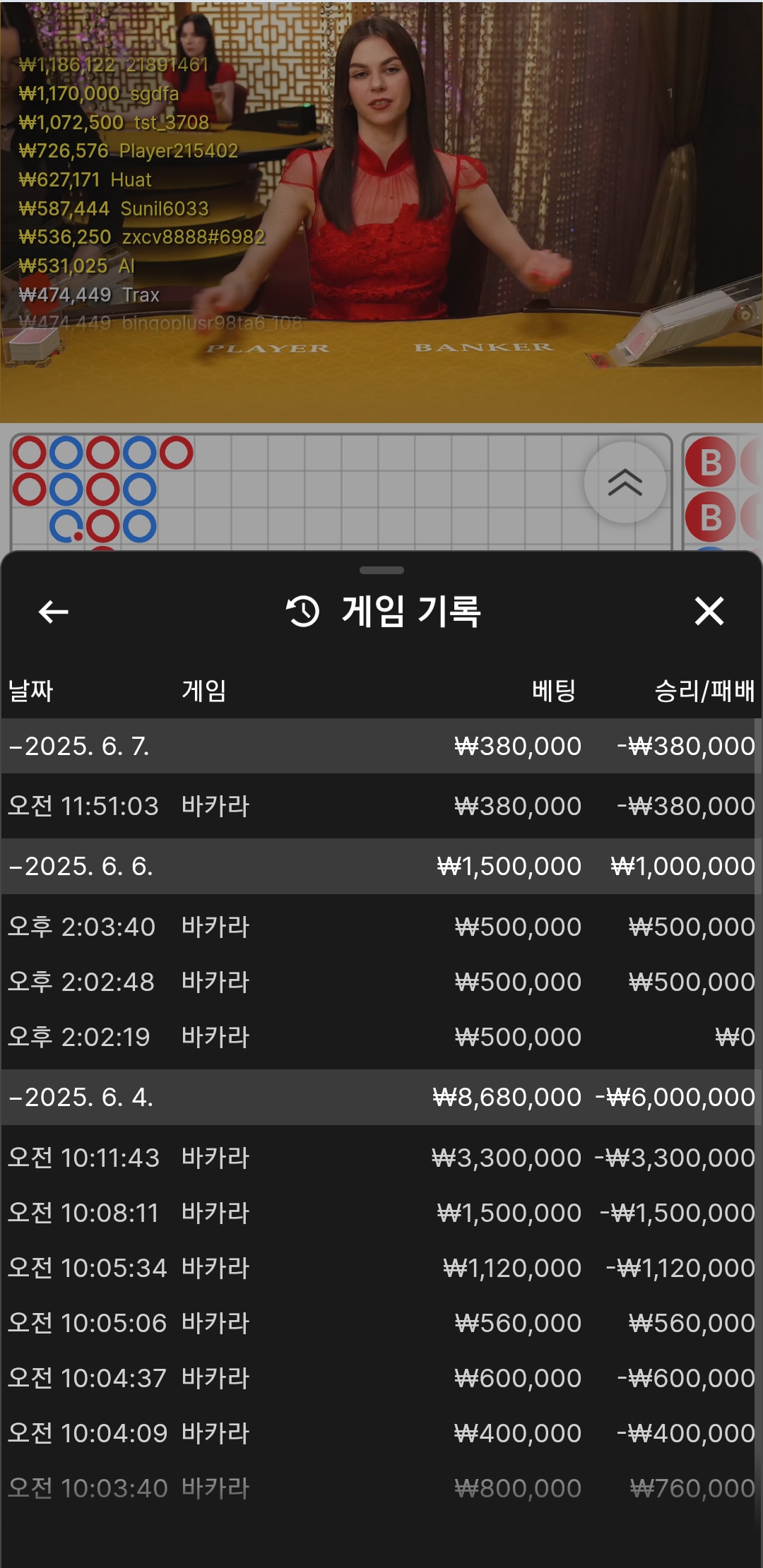Open the 오전 10:03:40 baccarat round

pos(380,1489)
